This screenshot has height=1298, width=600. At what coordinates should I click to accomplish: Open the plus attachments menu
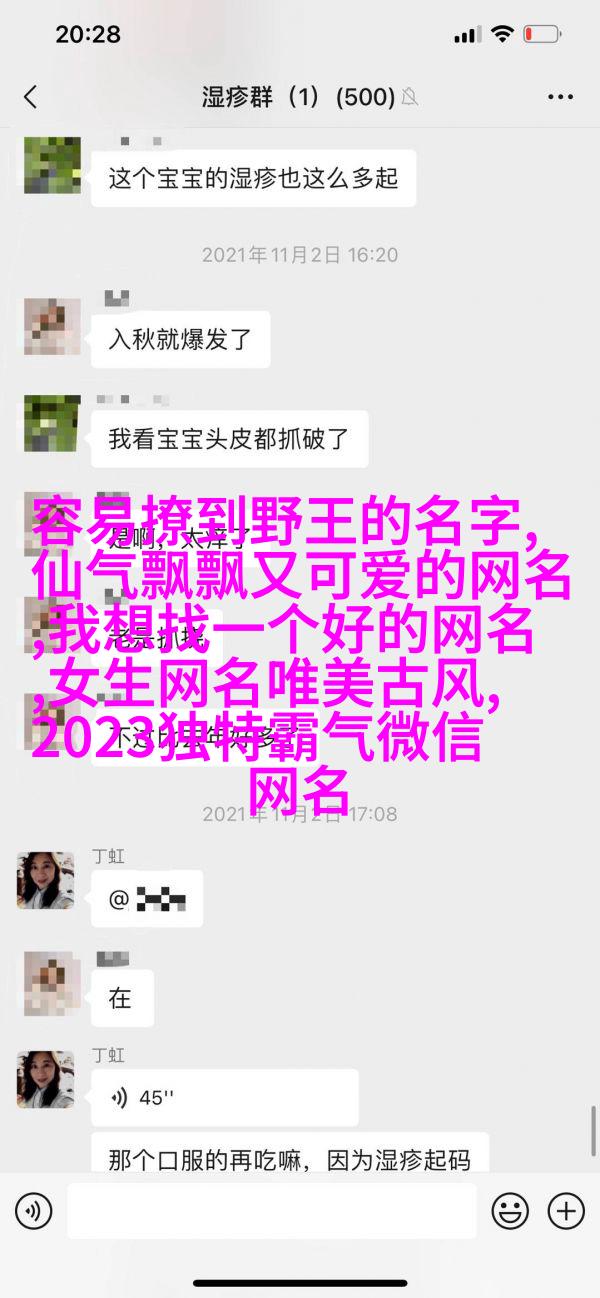[x=566, y=1212]
